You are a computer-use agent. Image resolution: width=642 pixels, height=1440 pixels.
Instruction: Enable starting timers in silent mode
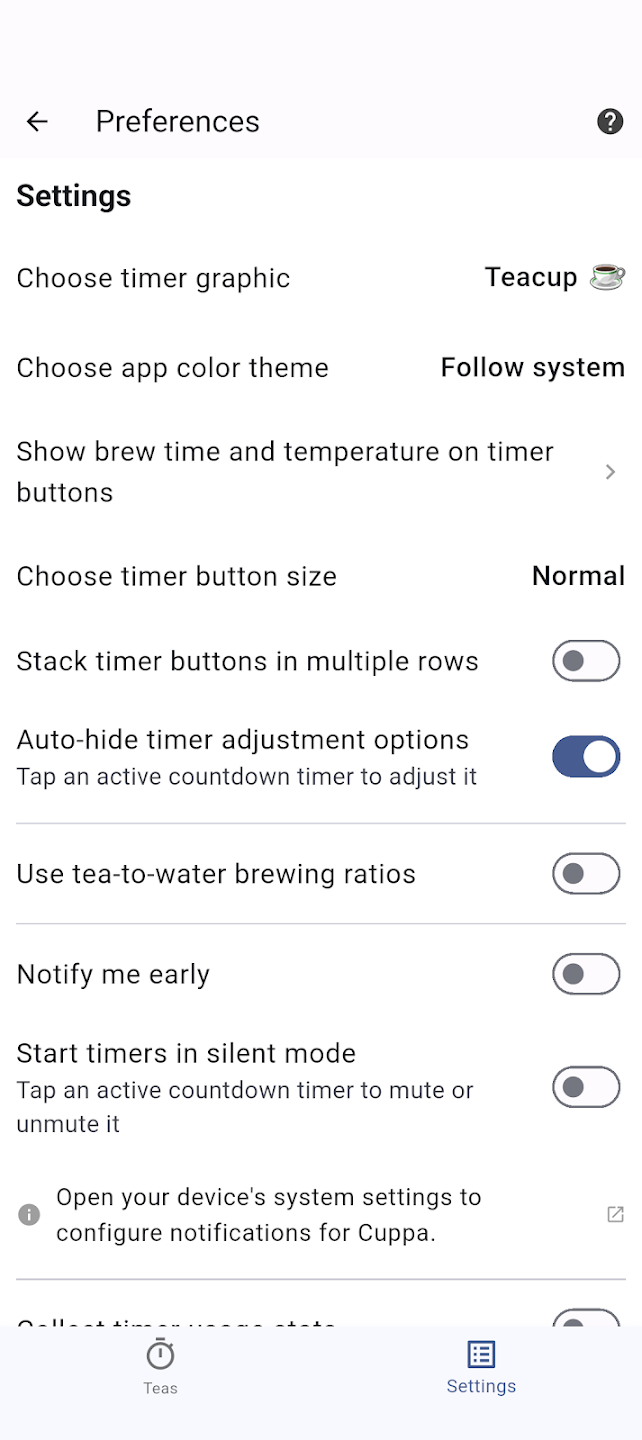click(x=586, y=1087)
